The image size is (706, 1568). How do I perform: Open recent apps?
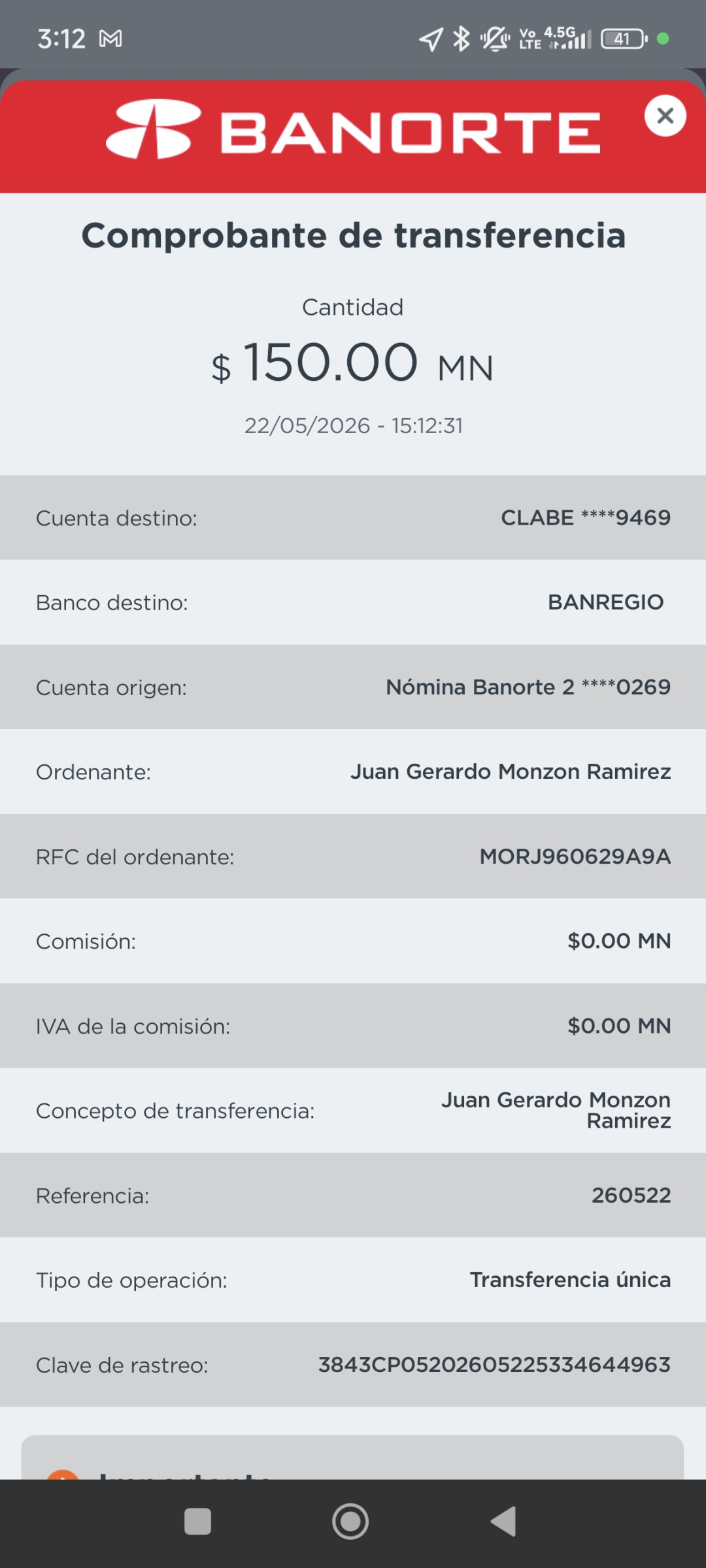coord(197,1522)
